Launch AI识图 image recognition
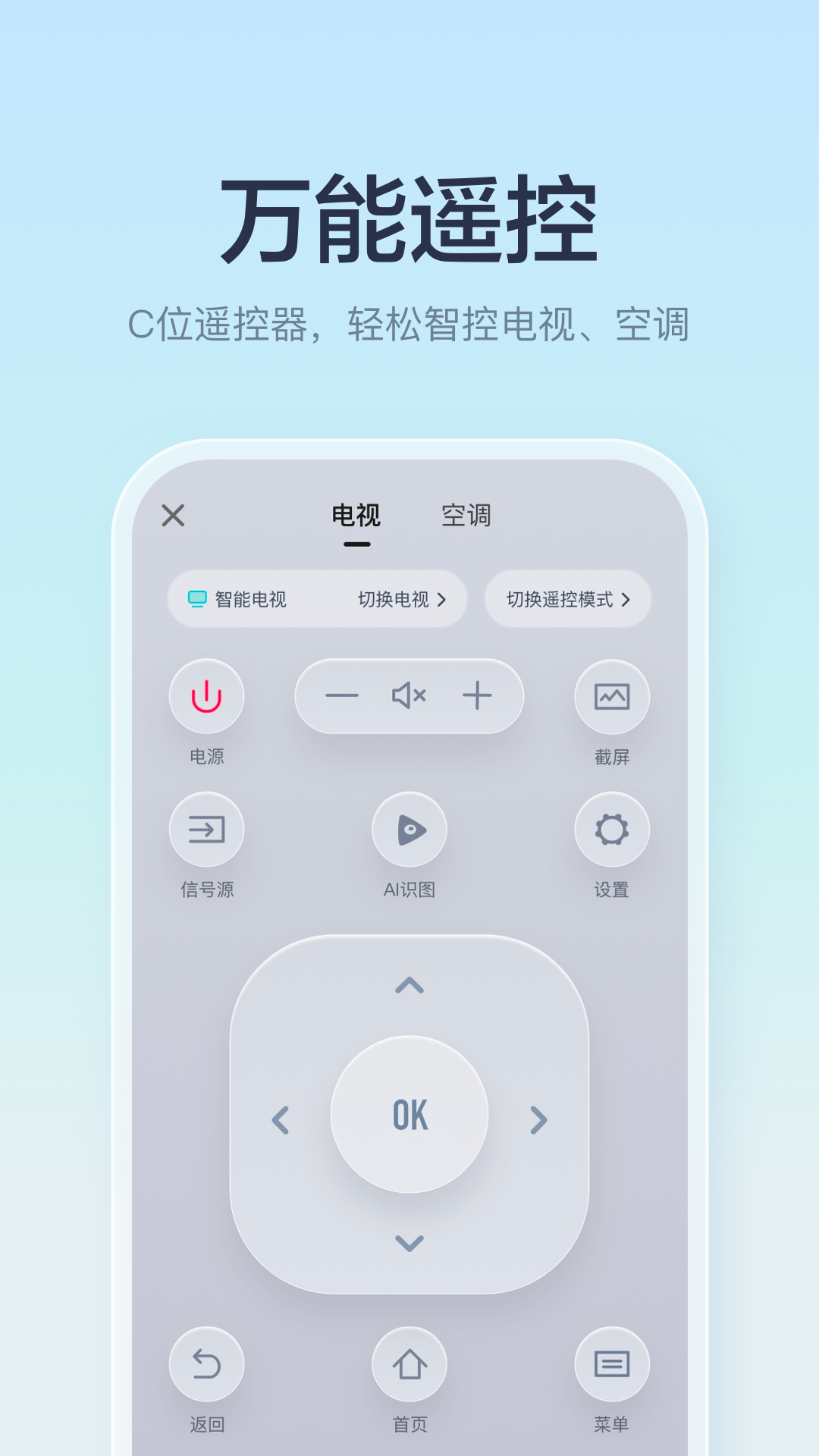This screenshot has height=1456, width=819. pos(409,829)
